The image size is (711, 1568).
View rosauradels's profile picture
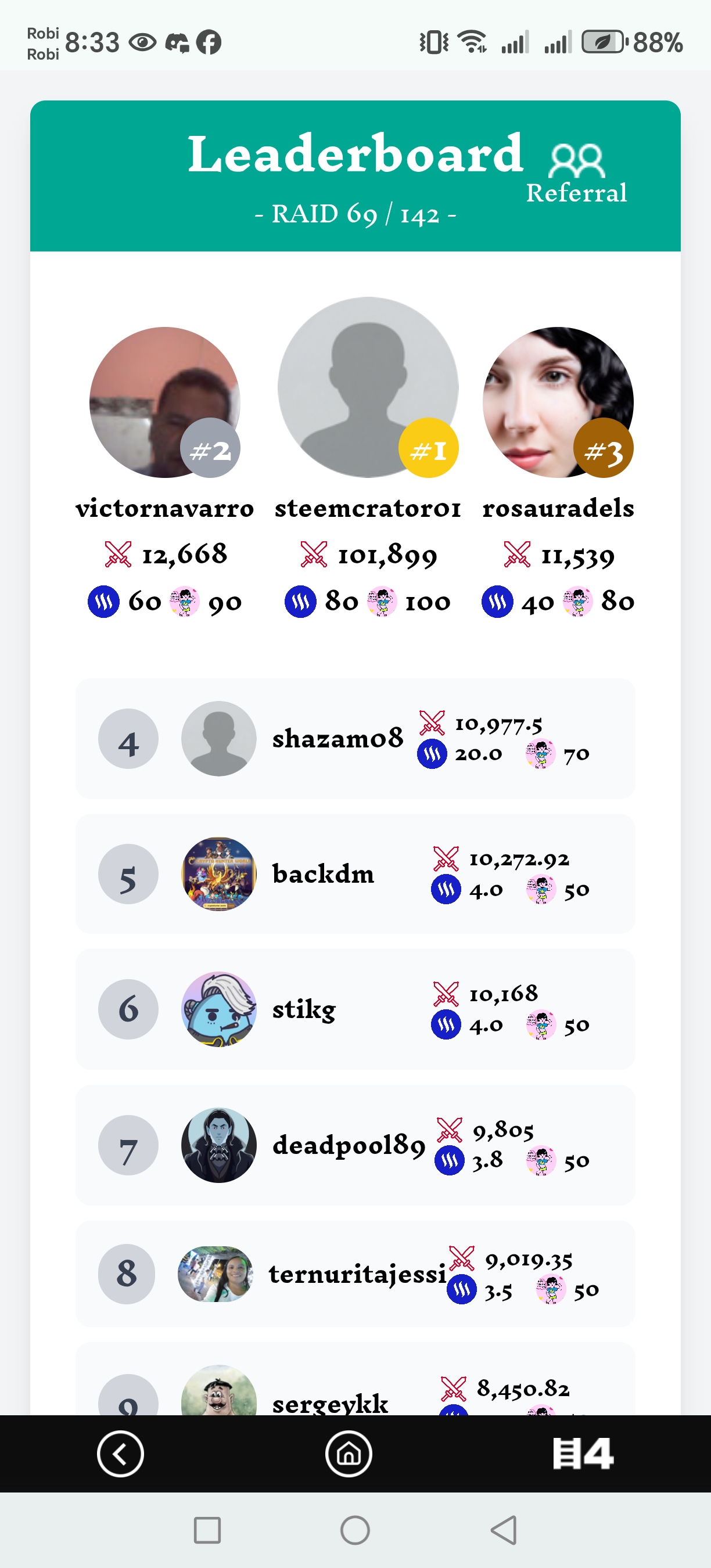[558, 402]
